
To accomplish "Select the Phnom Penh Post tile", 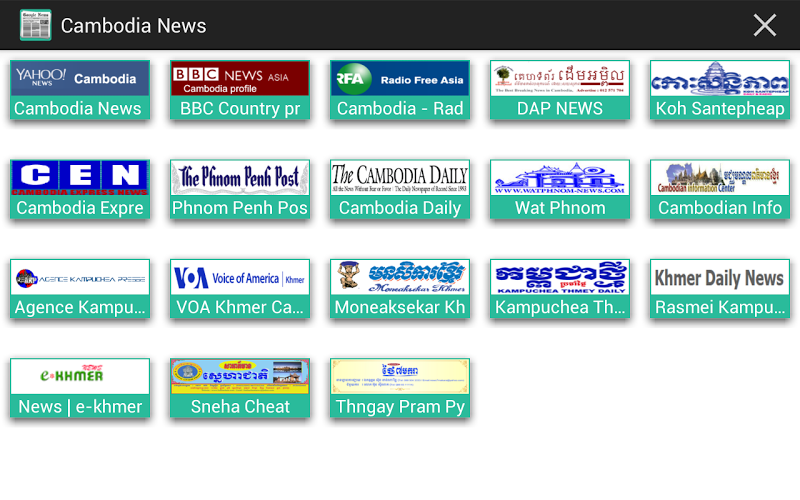I will pyautogui.click(x=240, y=189).
